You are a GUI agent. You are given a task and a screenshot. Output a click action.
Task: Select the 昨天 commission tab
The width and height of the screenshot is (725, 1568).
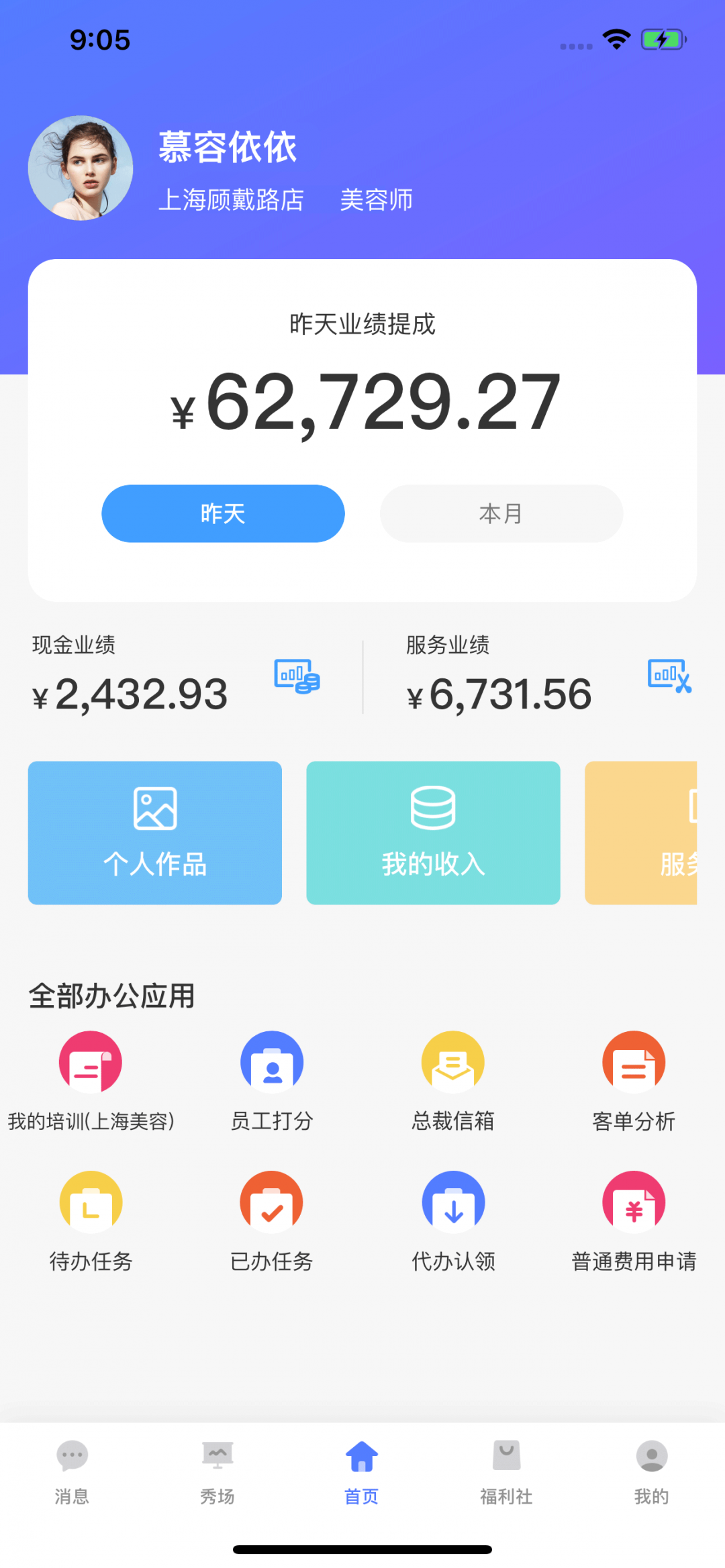coord(223,513)
